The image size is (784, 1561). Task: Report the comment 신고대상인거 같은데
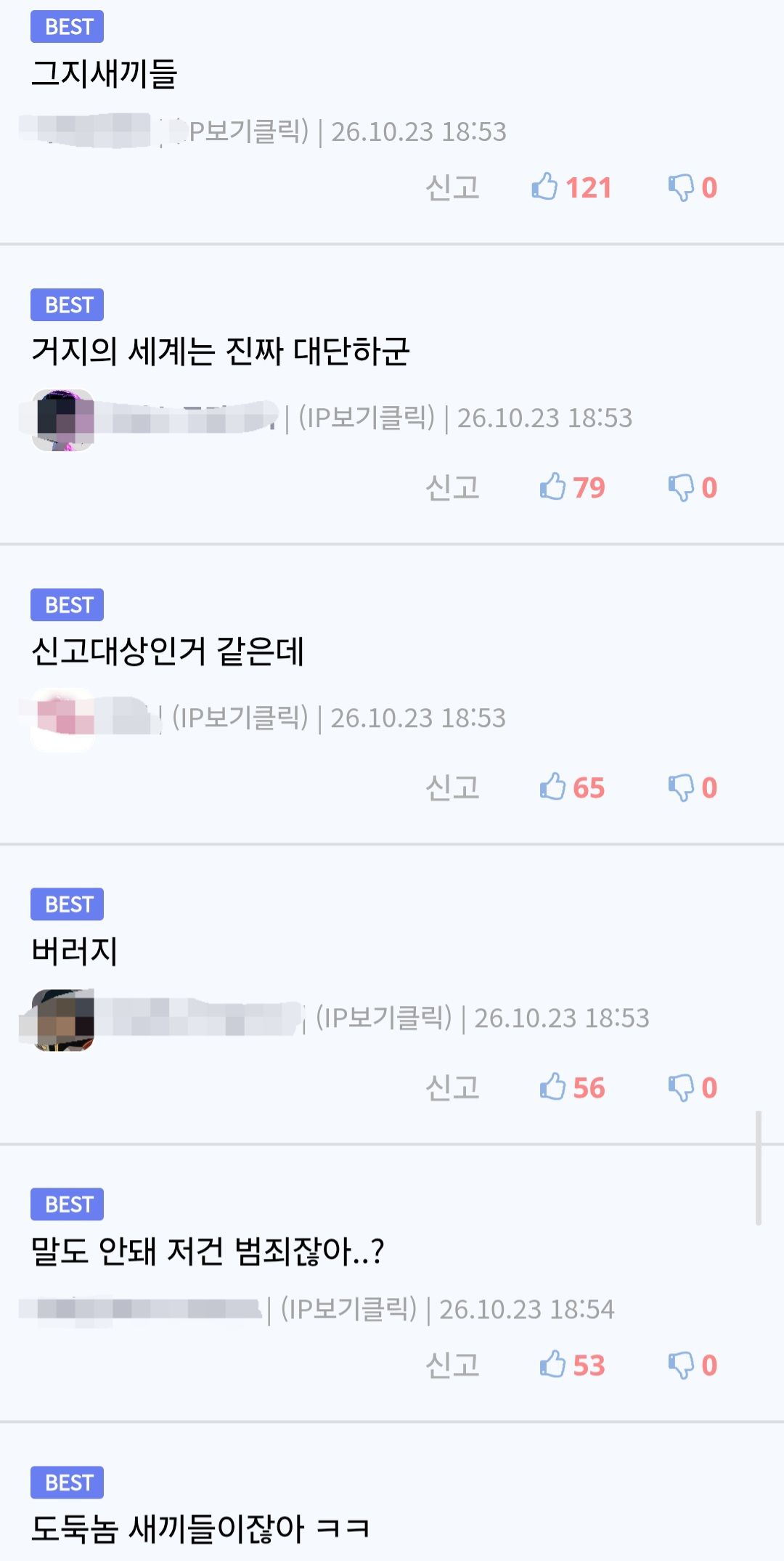pyautogui.click(x=452, y=787)
